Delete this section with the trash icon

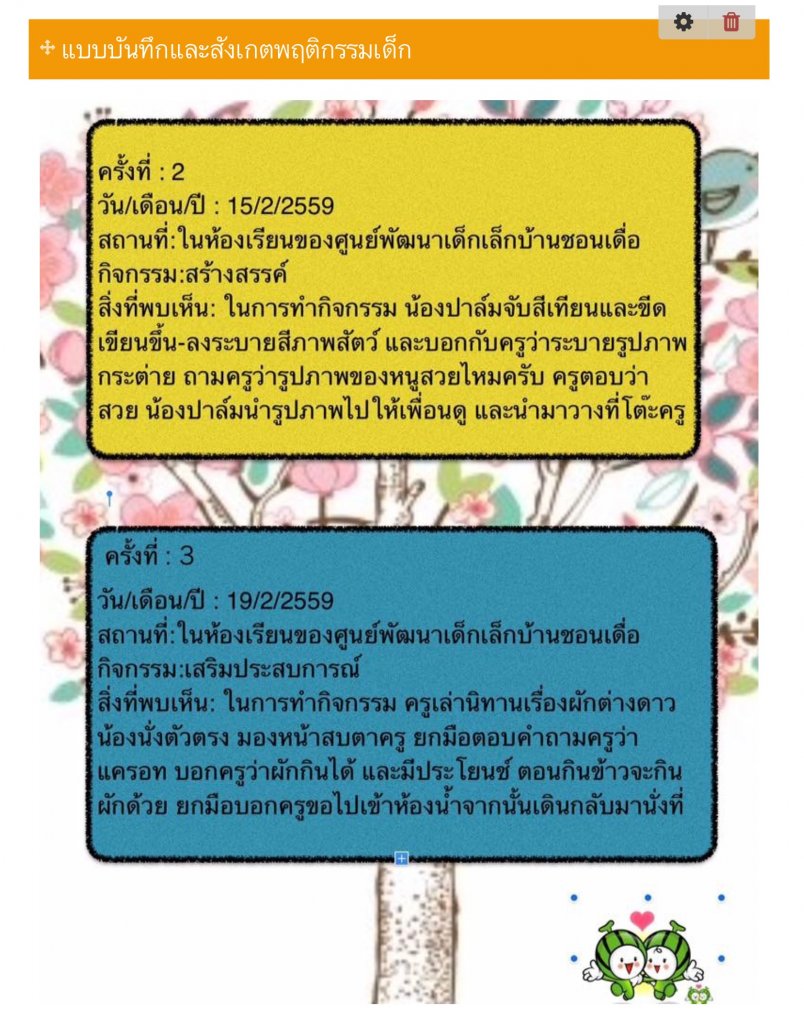(x=731, y=21)
